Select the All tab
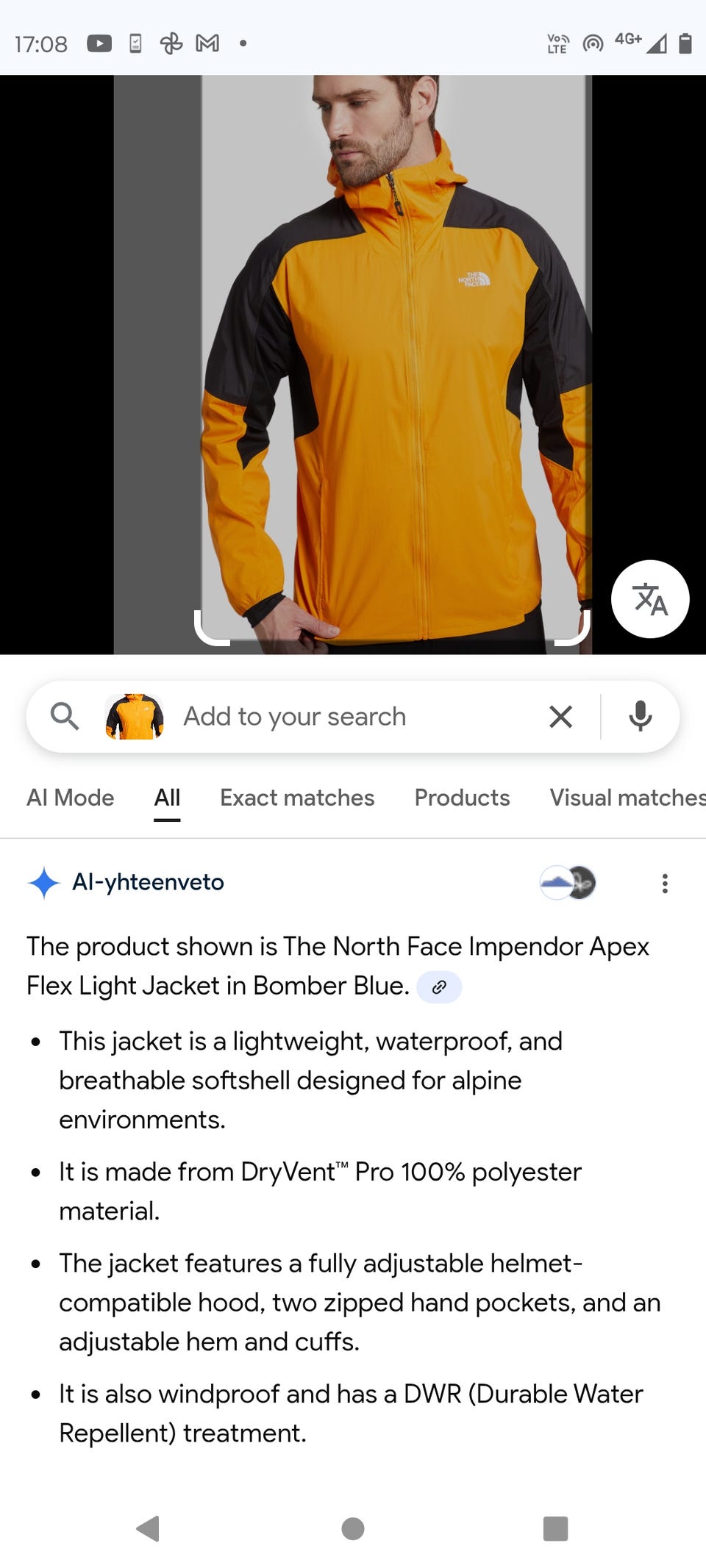Image resolution: width=706 pixels, height=1568 pixels. [x=167, y=798]
